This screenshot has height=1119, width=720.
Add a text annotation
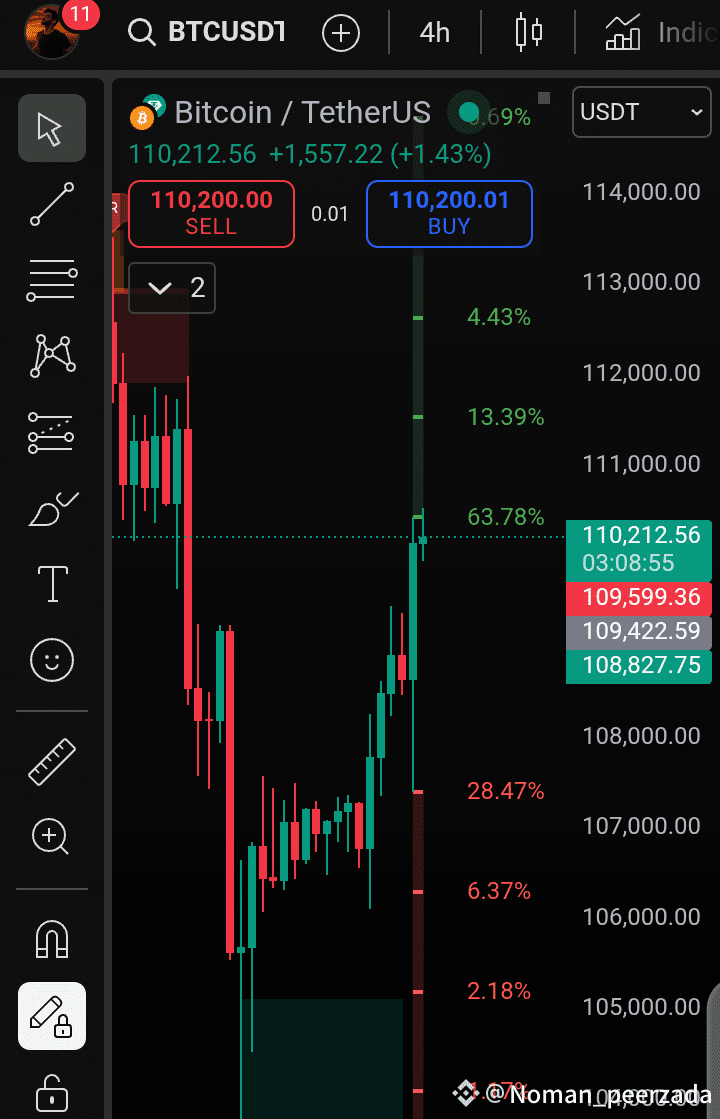[x=51, y=583]
